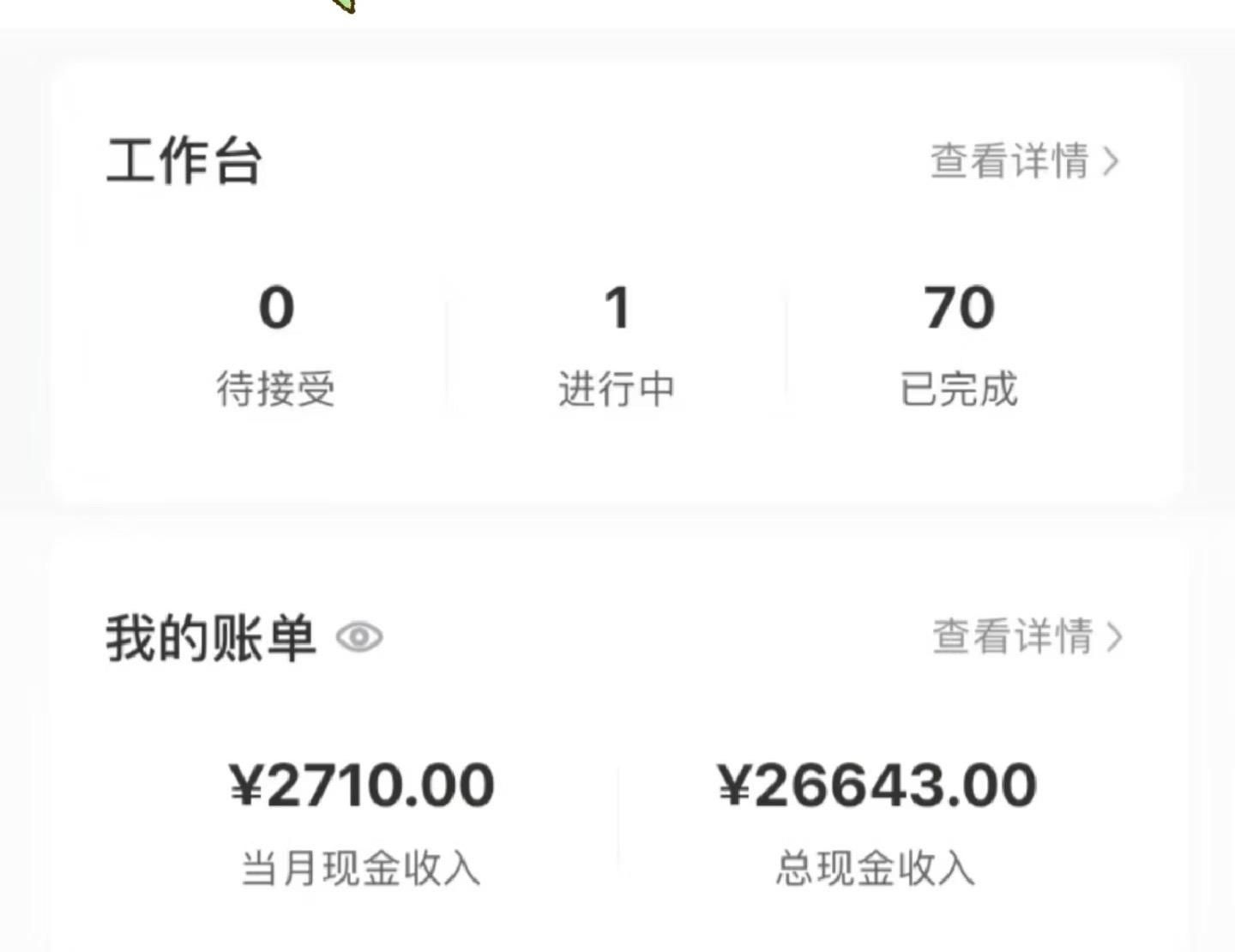View the 已完成 orders
This screenshot has width=1235, height=952.
959,343
